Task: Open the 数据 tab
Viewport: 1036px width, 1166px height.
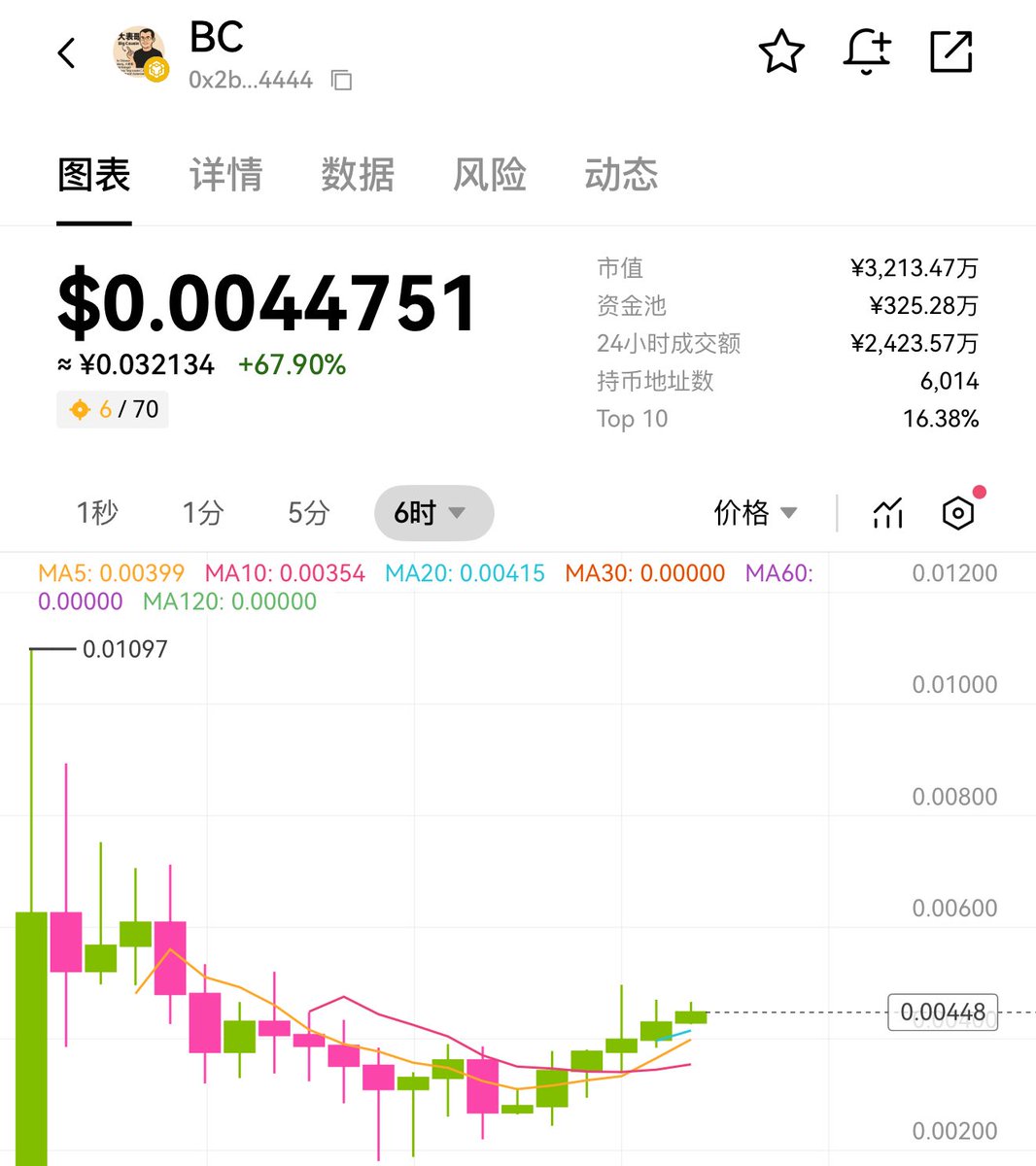Action: tap(358, 175)
